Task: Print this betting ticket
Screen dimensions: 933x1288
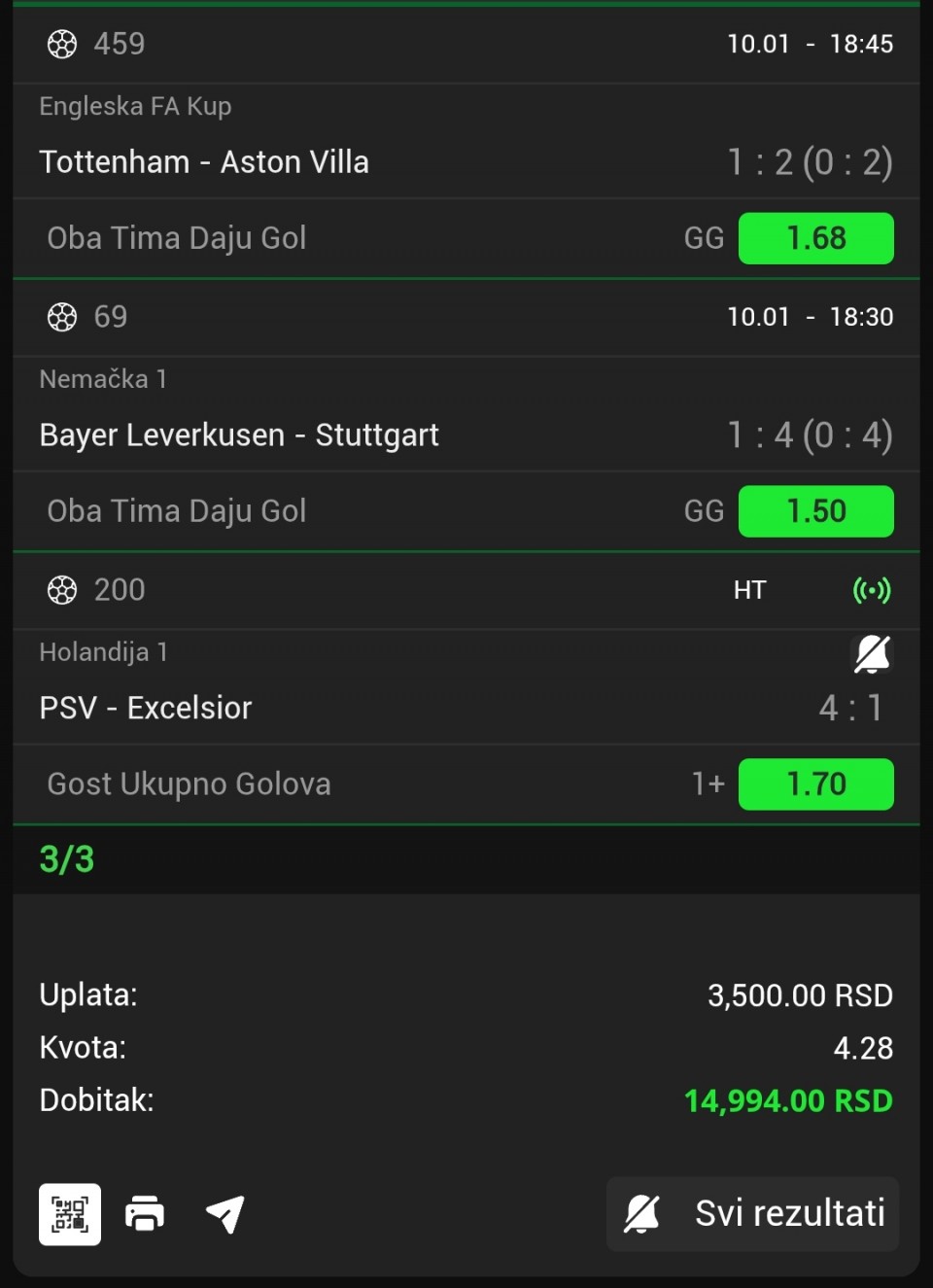Action: [145, 1214]
